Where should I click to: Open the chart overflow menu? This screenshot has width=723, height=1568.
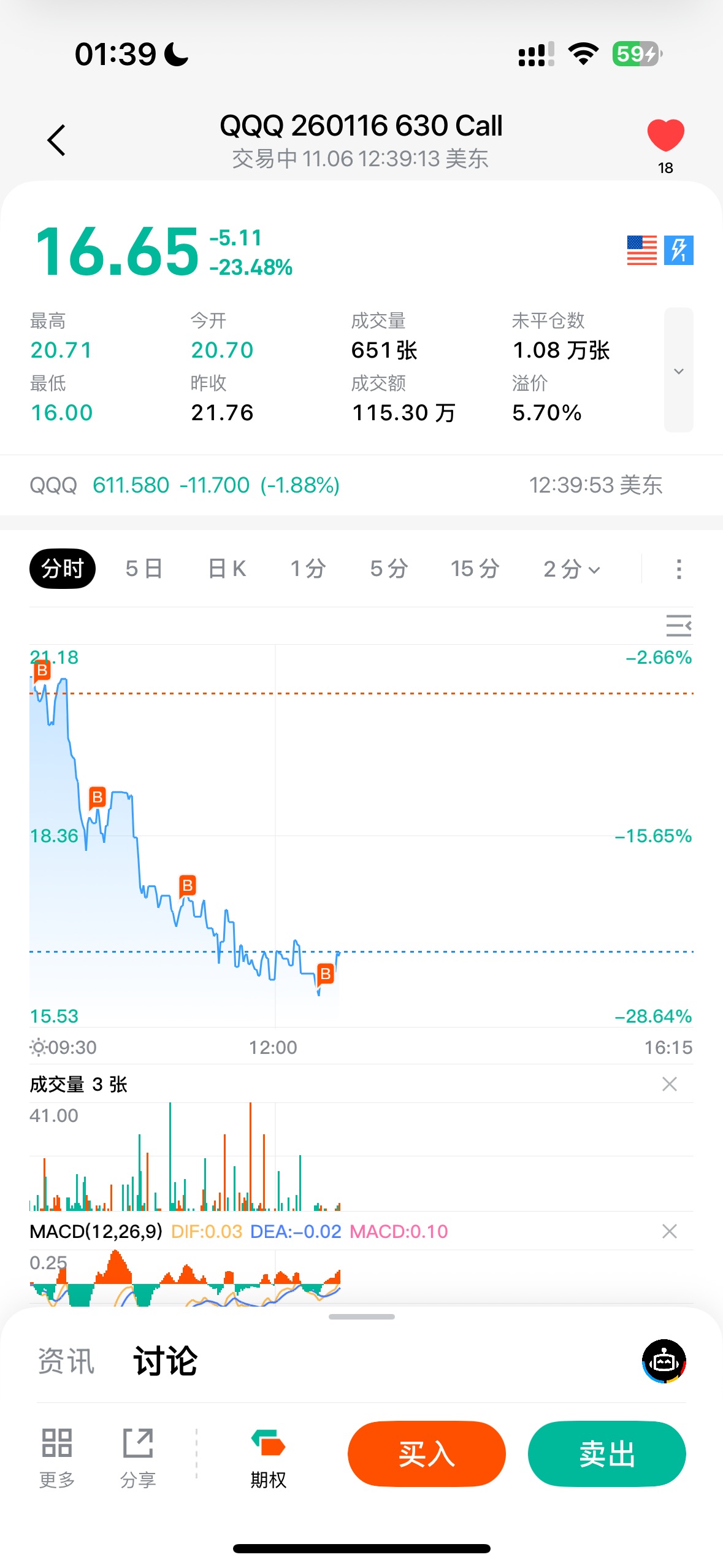click(x=678, y=569)
